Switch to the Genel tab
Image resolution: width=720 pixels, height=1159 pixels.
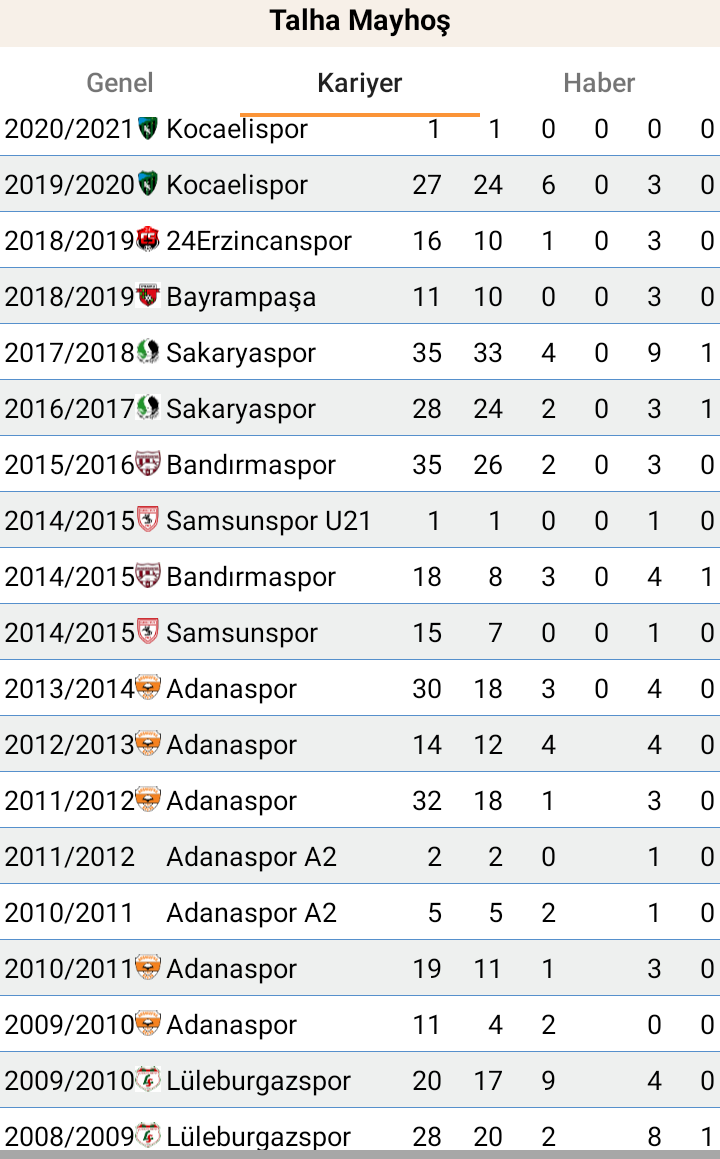(x=120, y=83)
